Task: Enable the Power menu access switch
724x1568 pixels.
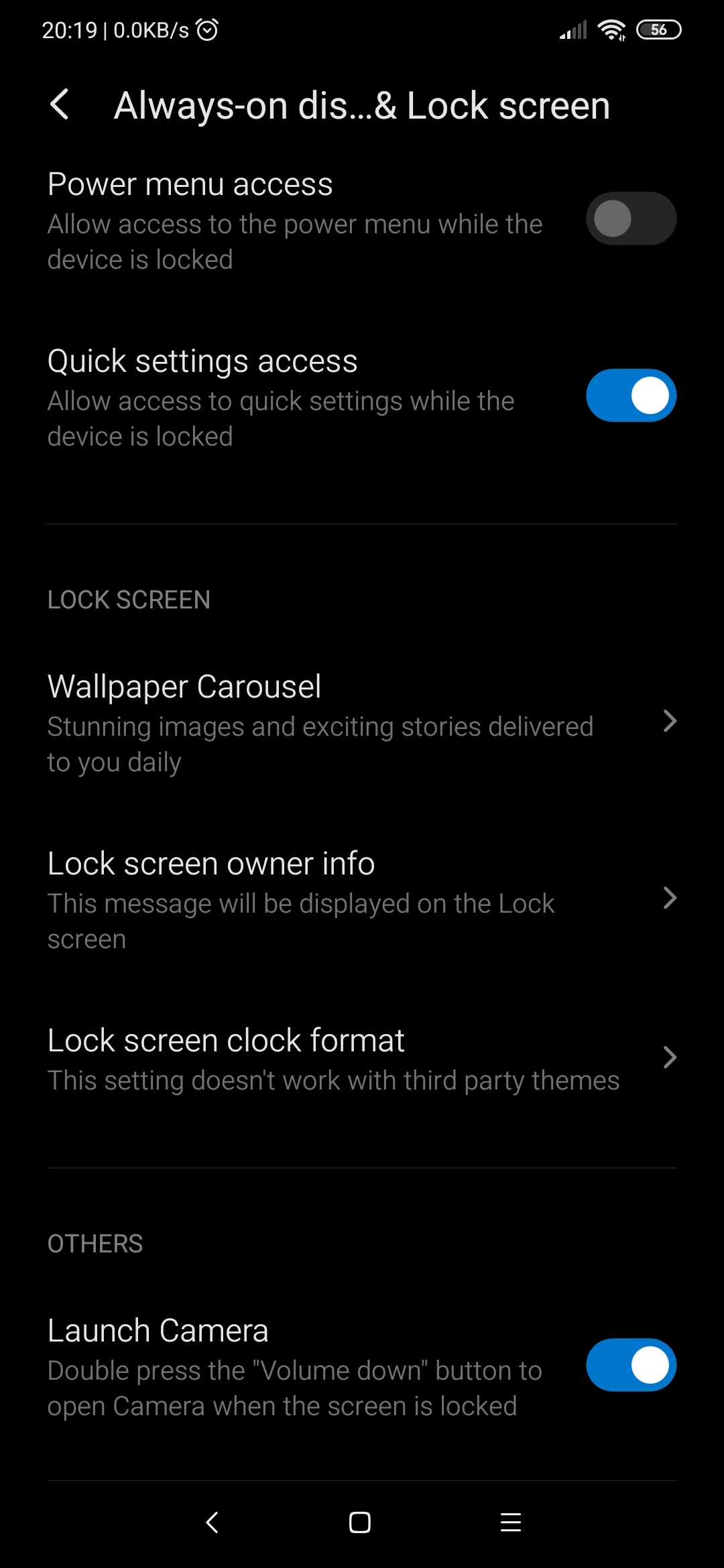Action: tap(631, 218)
